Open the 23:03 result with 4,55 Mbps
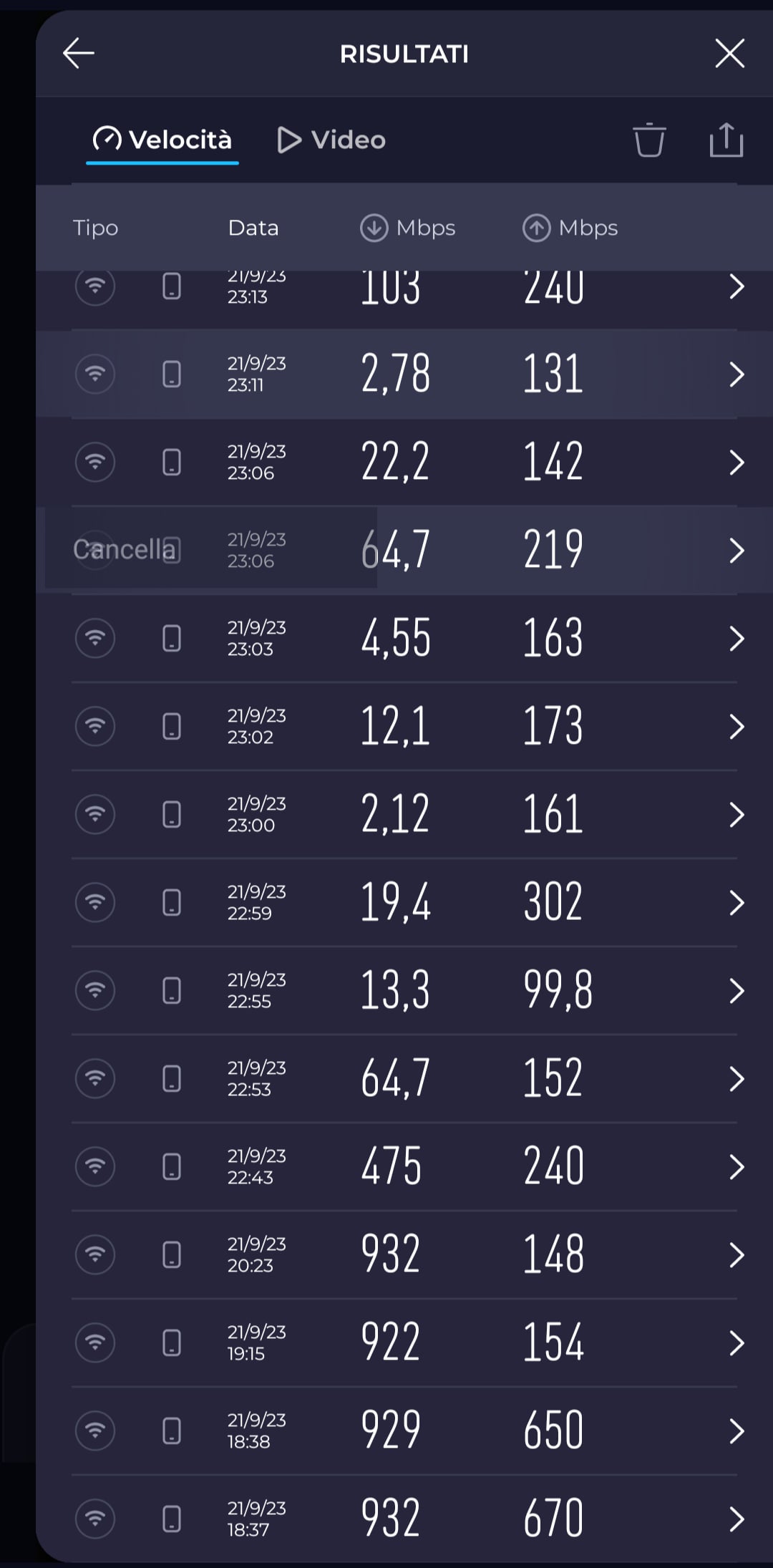Viewport: 773px width, 1568px height. [x=404, y=639]
